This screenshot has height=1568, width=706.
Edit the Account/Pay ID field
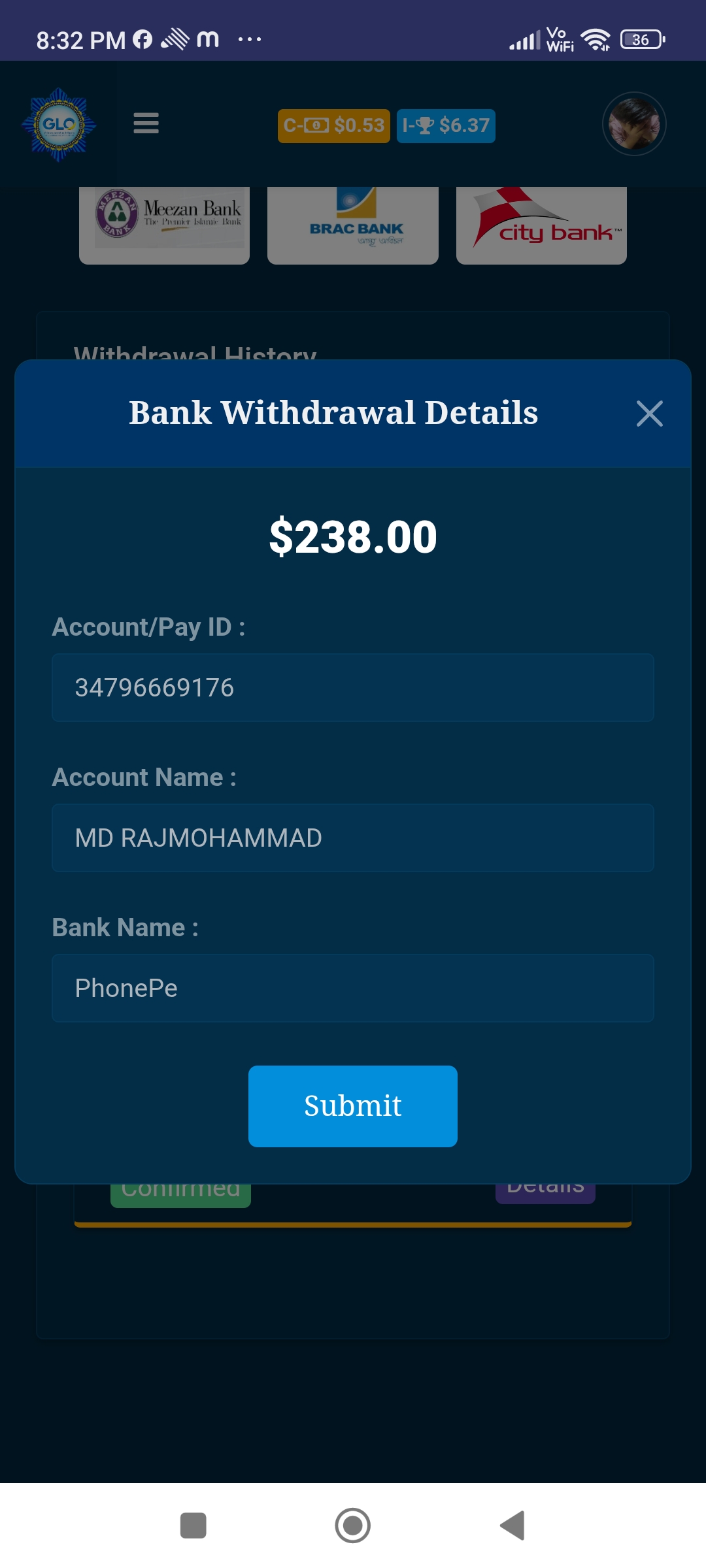[353, 688]
